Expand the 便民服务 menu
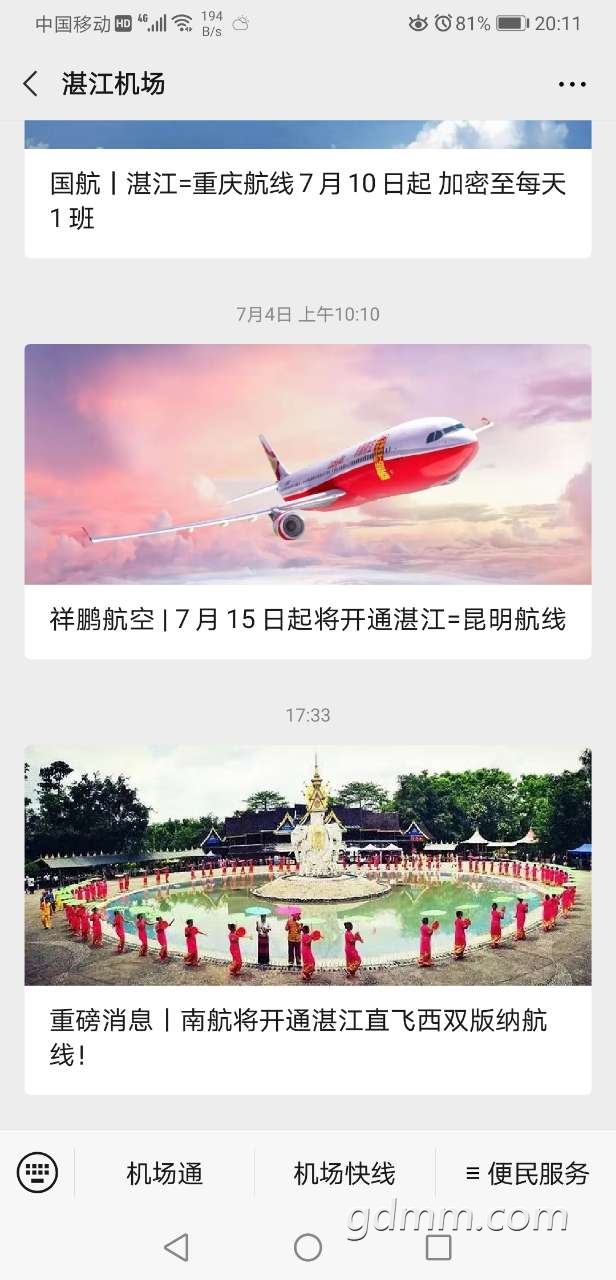This screenshot has width=616, height=1280. (527, 1173)
